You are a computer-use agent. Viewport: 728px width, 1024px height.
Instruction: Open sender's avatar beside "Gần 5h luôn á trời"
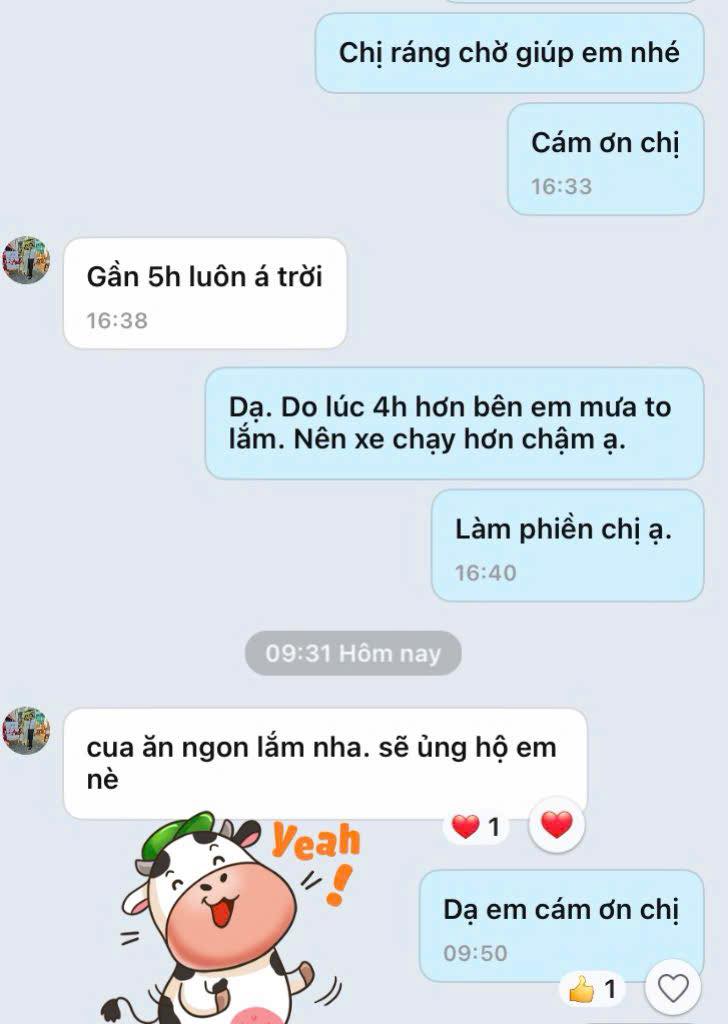coord(27,260)
